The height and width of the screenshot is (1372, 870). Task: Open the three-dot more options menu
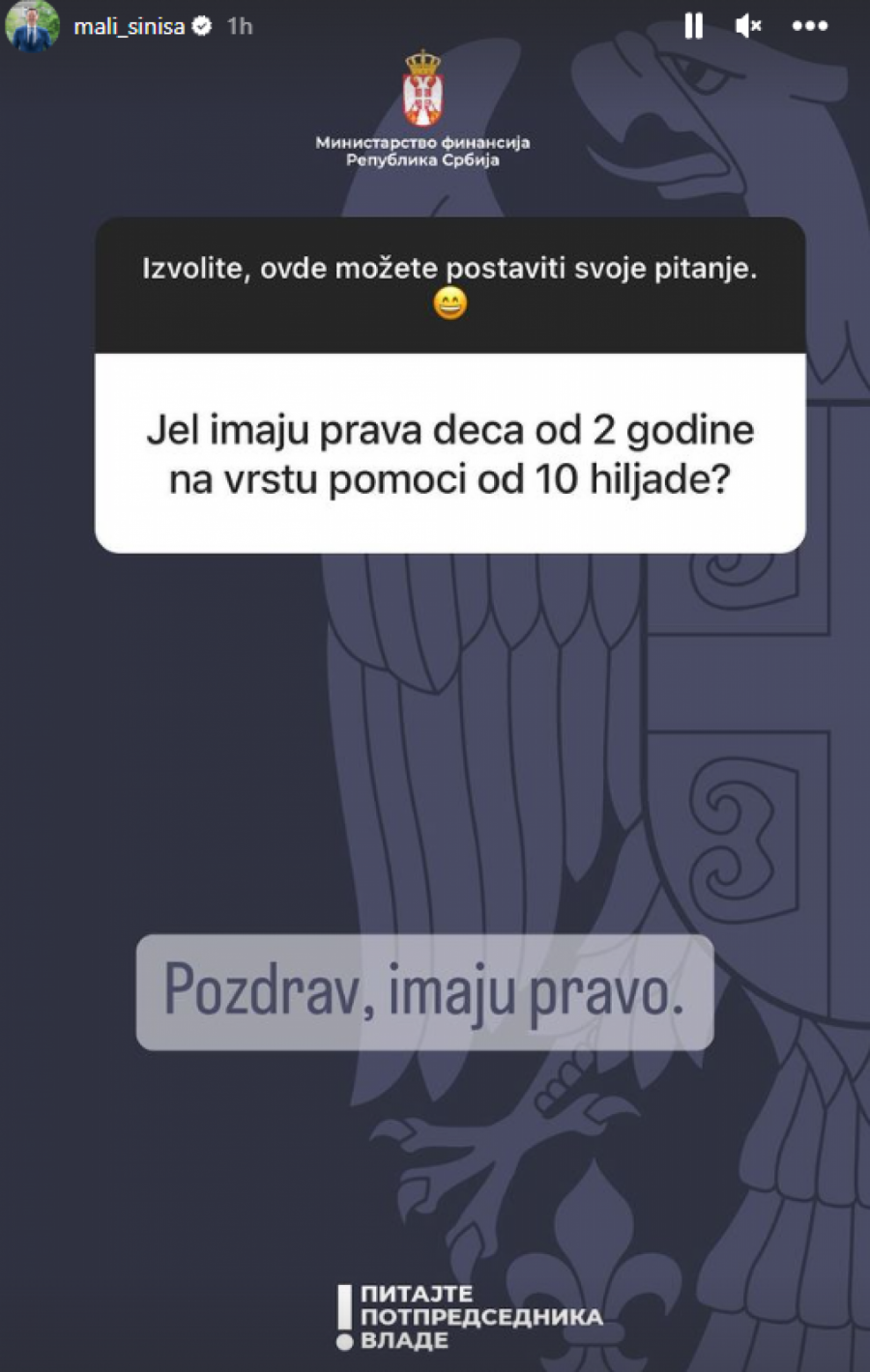[809, 26]
